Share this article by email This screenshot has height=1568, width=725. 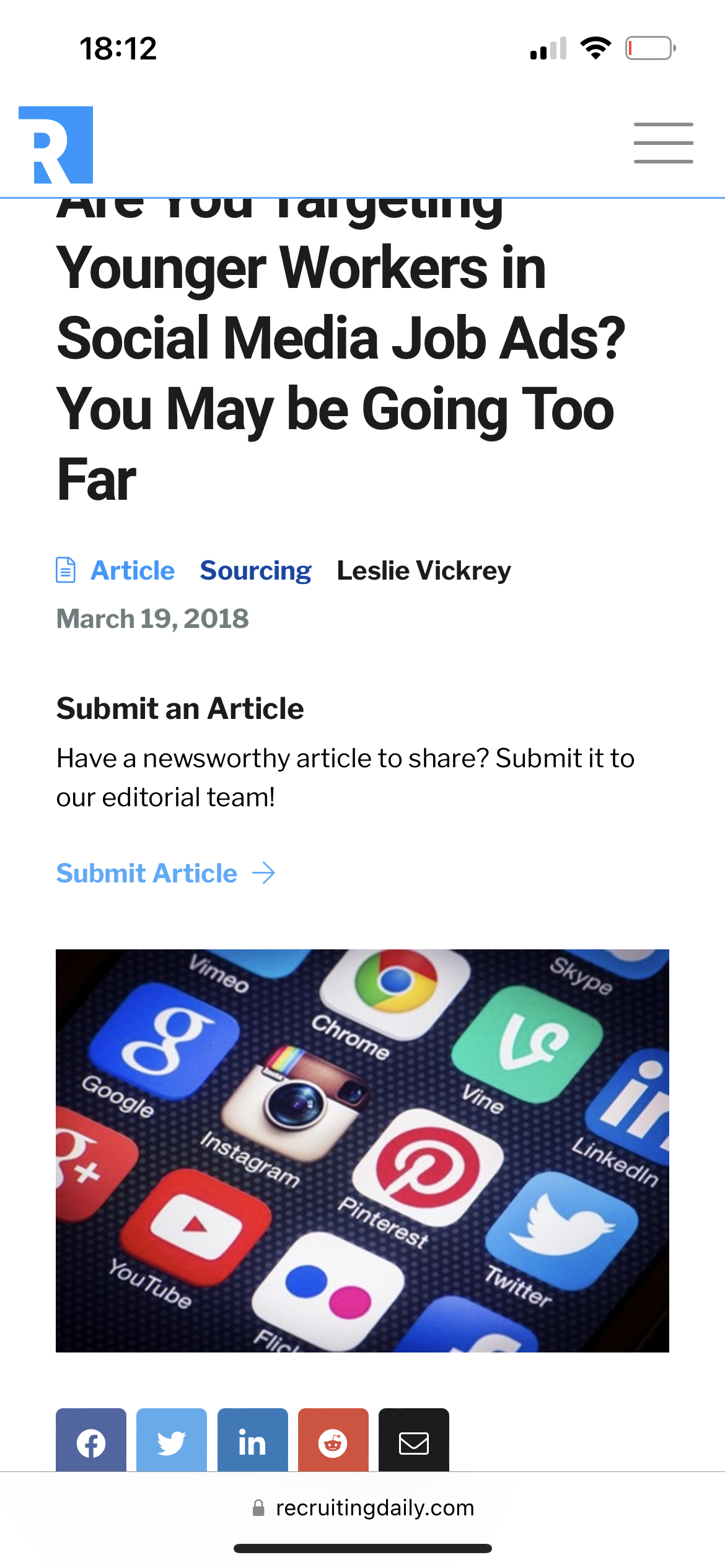tap(414, 1442)
